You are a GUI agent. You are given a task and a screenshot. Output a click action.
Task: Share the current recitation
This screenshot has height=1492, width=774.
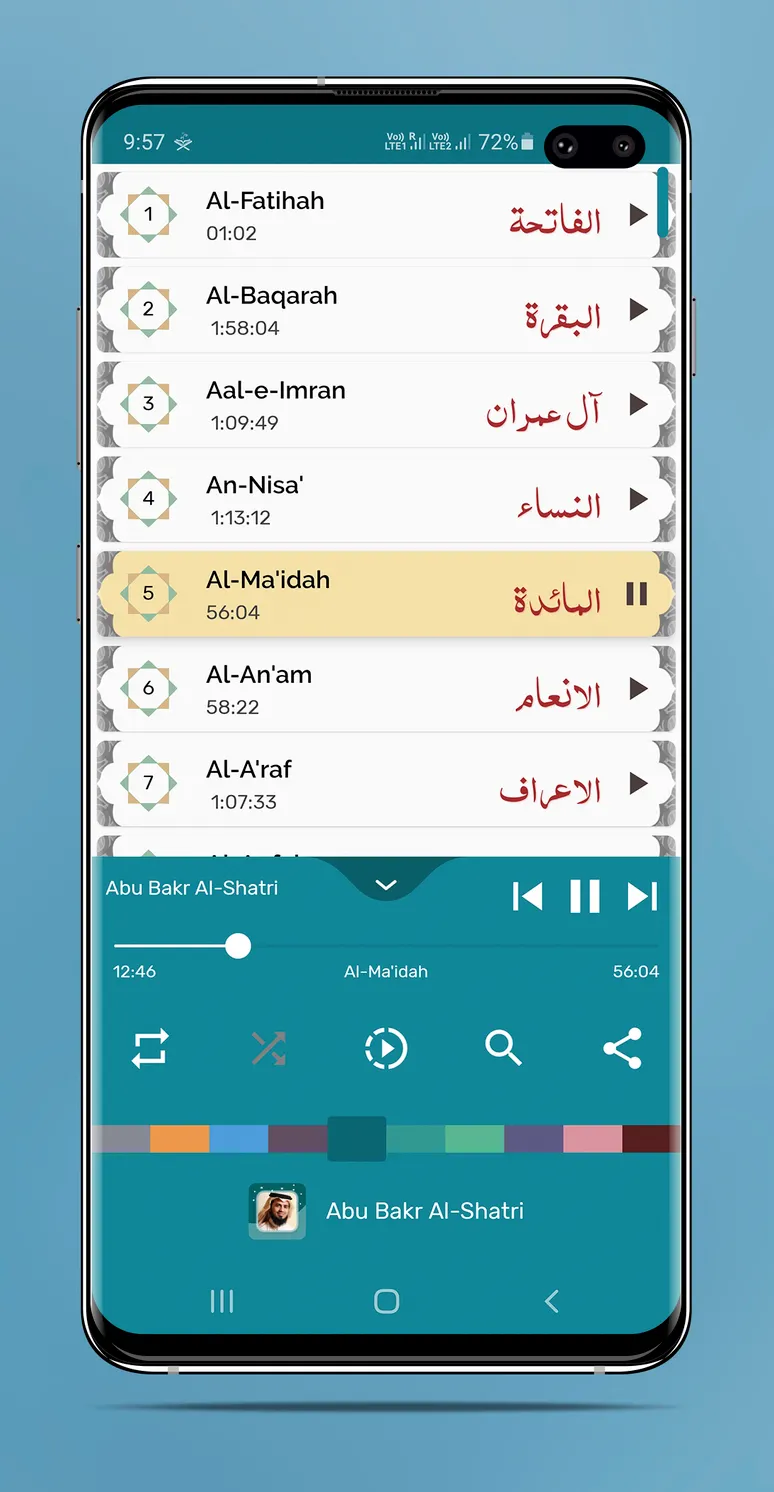[622, 1049]
